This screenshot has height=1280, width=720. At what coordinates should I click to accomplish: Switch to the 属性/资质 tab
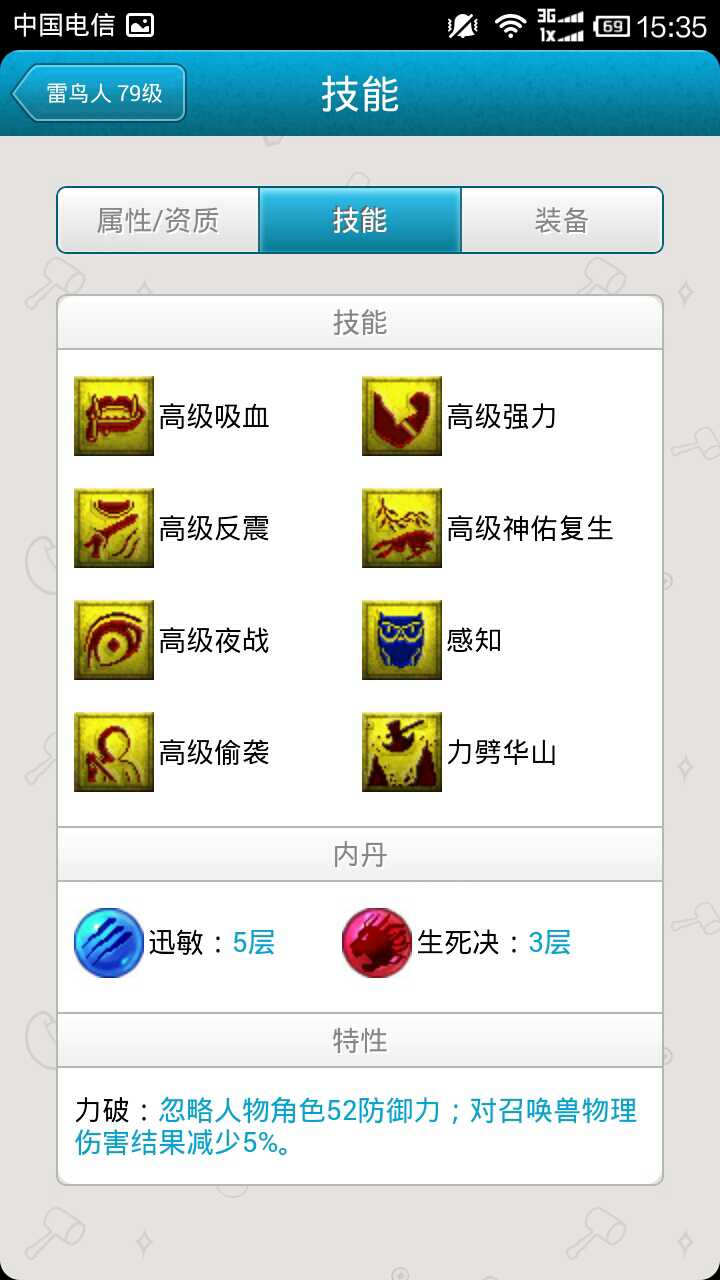click(x=158, y=220)
